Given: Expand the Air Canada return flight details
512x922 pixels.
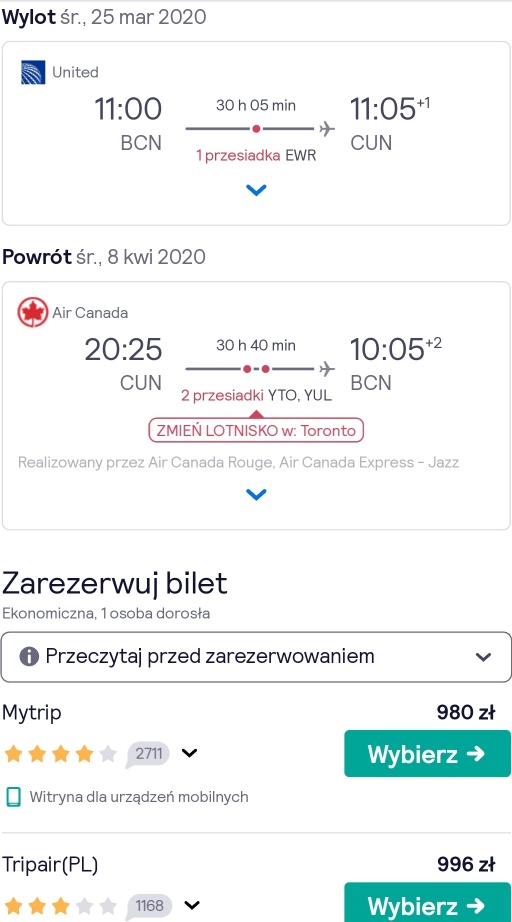Looking at the screenshot, I should [256, 495].
